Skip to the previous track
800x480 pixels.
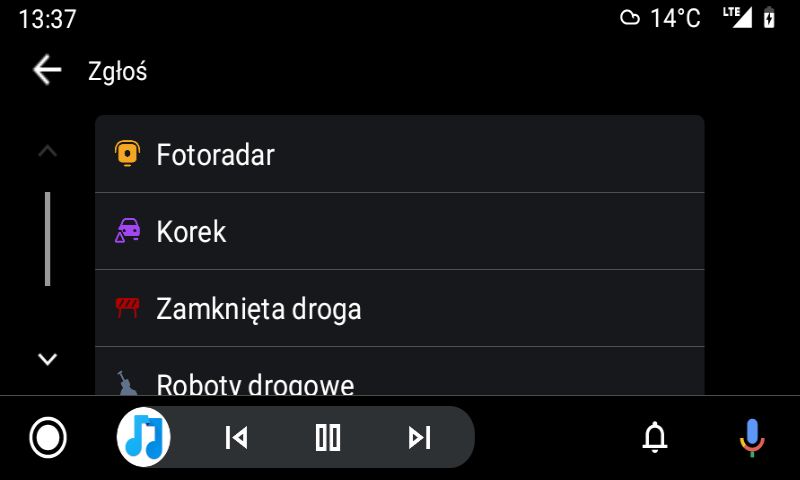[236, 437]
